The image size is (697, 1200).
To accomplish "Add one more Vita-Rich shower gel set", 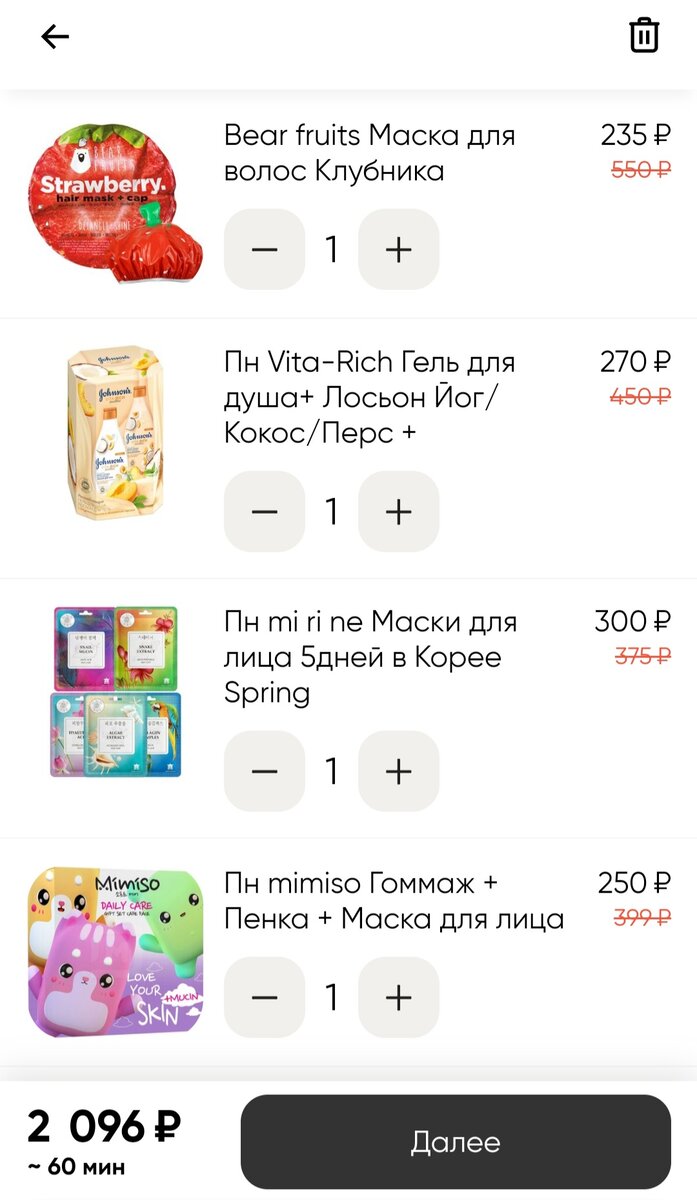I will coord(398,511).
